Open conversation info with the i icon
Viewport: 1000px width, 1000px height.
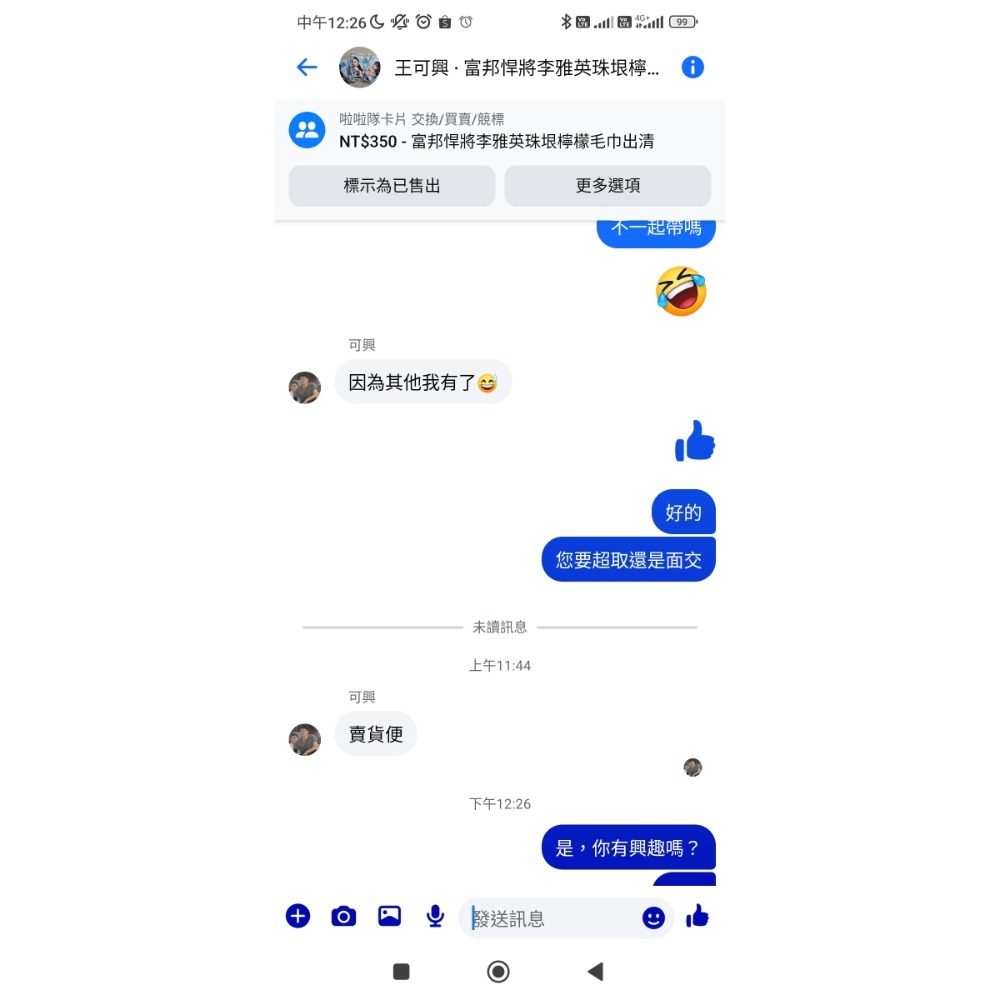point(692,67)
